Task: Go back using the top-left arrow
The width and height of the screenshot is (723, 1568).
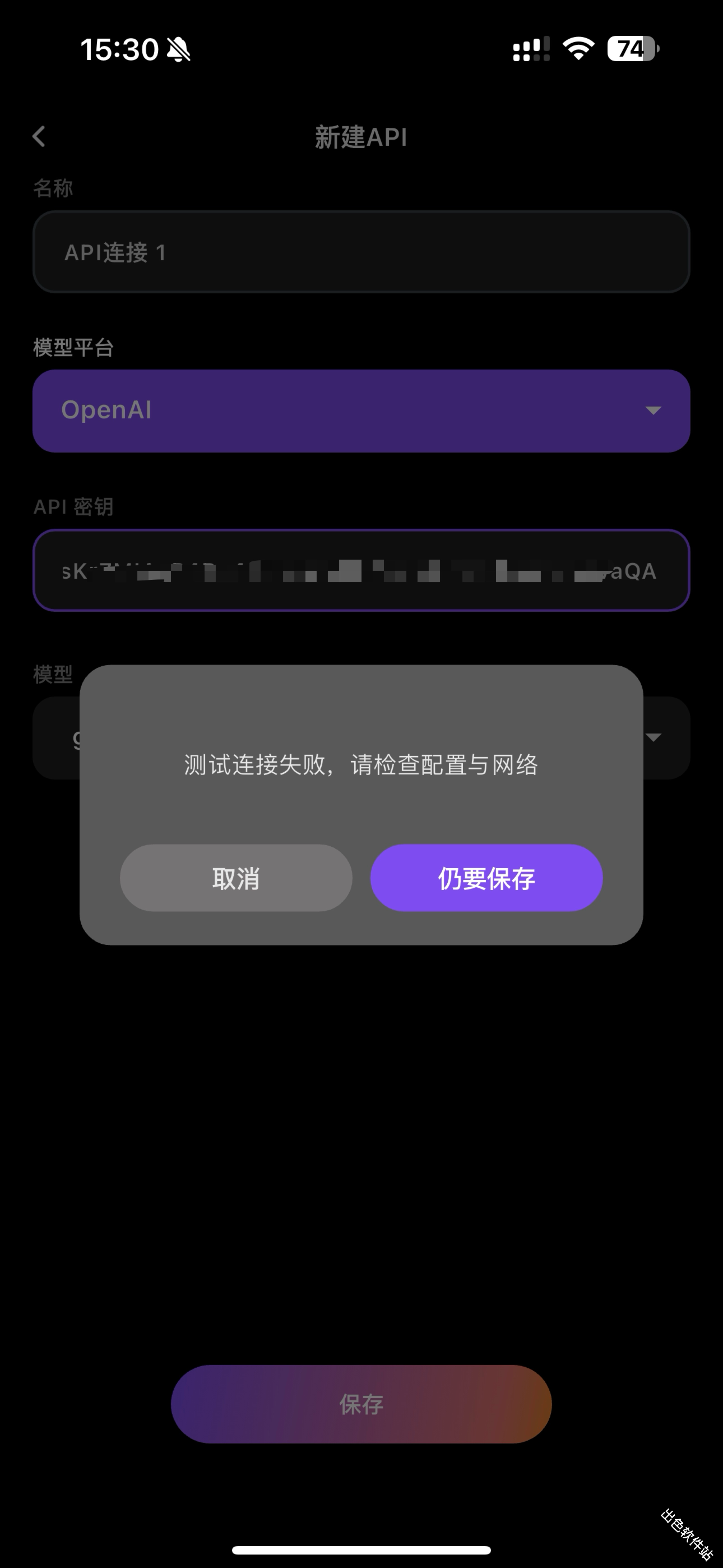Action: pyautogui.click(x=39, y=136)
